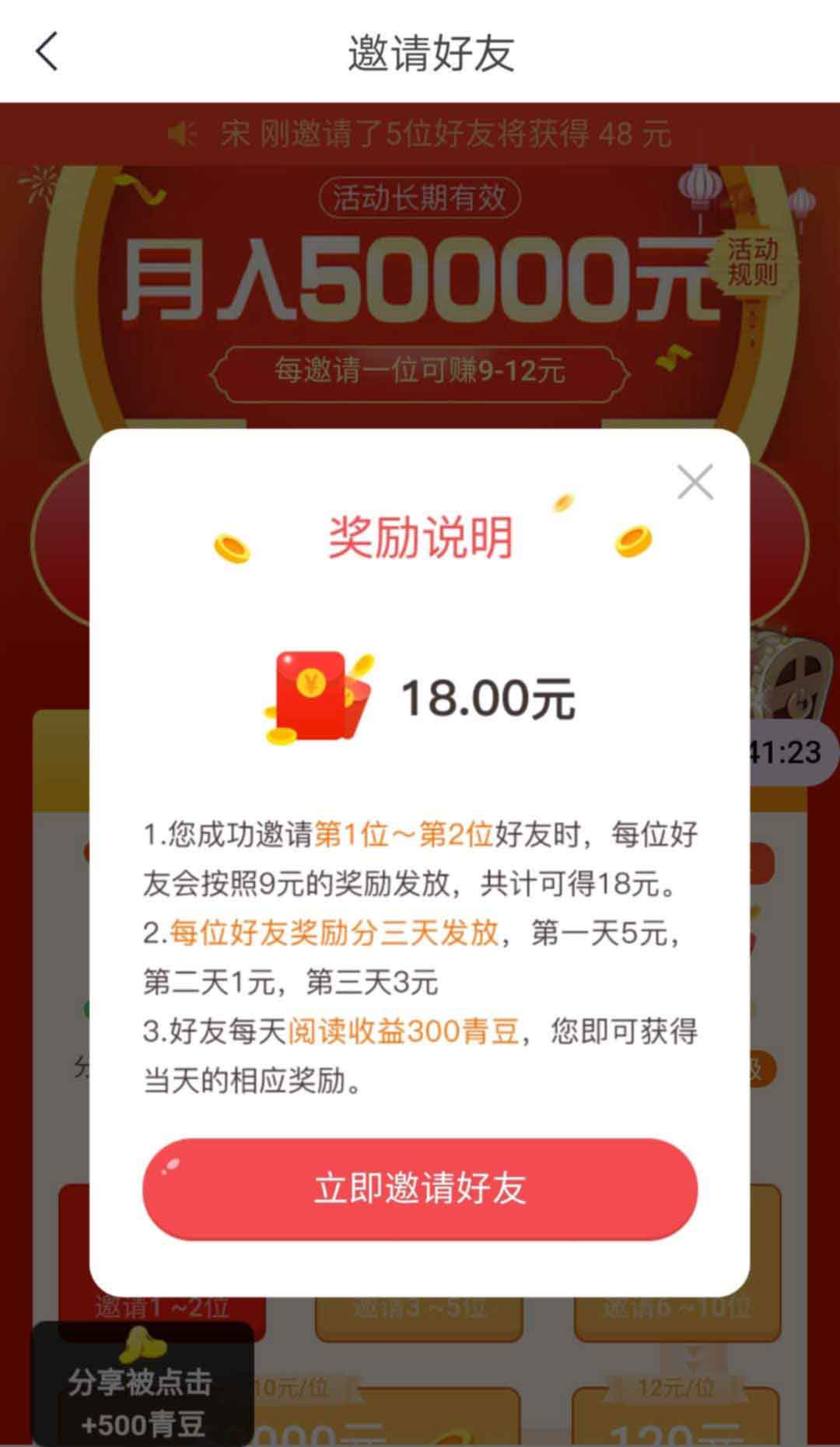Screen dimensions: 840x1447
Task: Go back from 邀请好友 page
Action: [x=47, y=52]
